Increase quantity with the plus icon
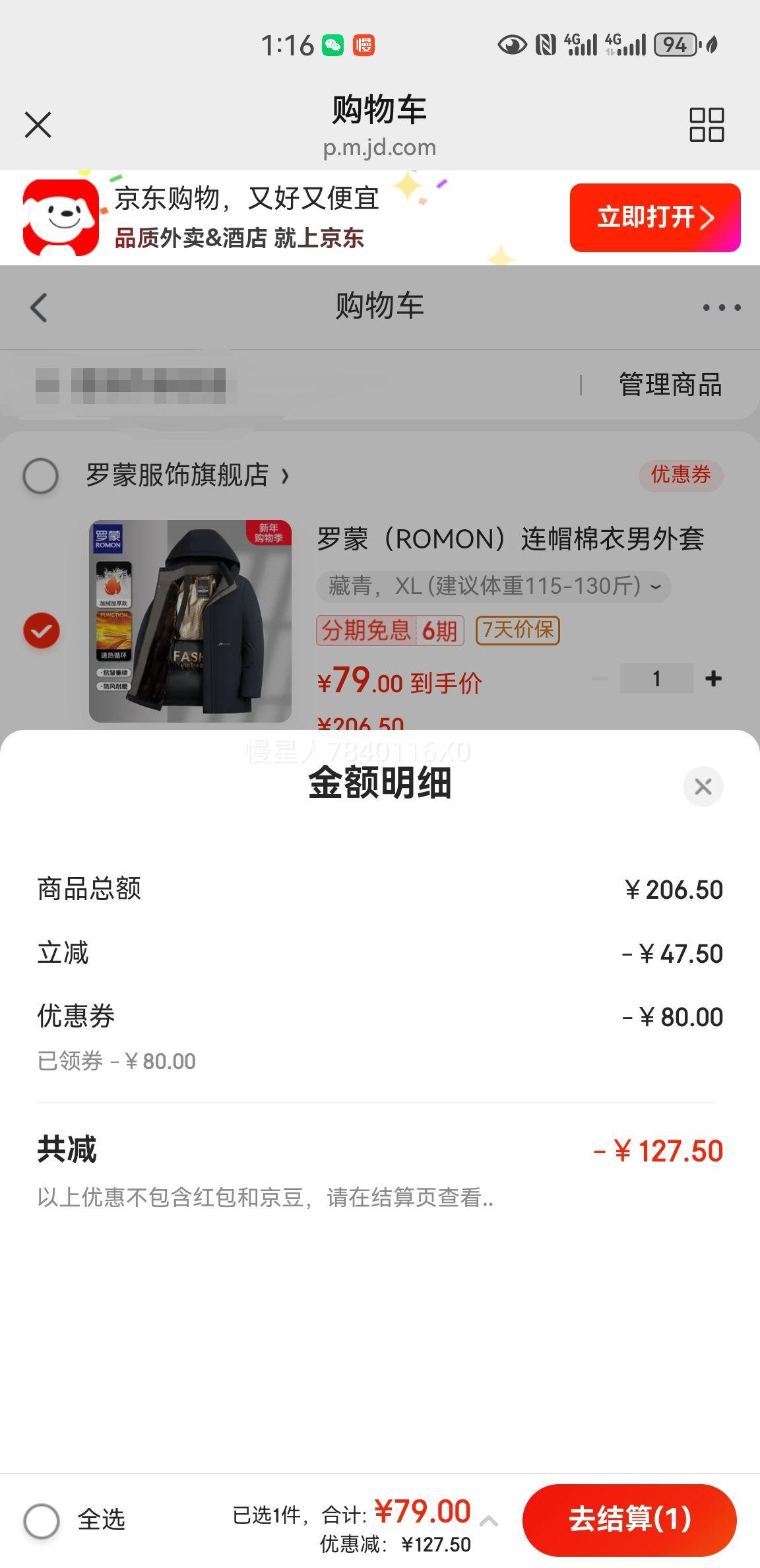760x1568 pixels. (712, 678)
